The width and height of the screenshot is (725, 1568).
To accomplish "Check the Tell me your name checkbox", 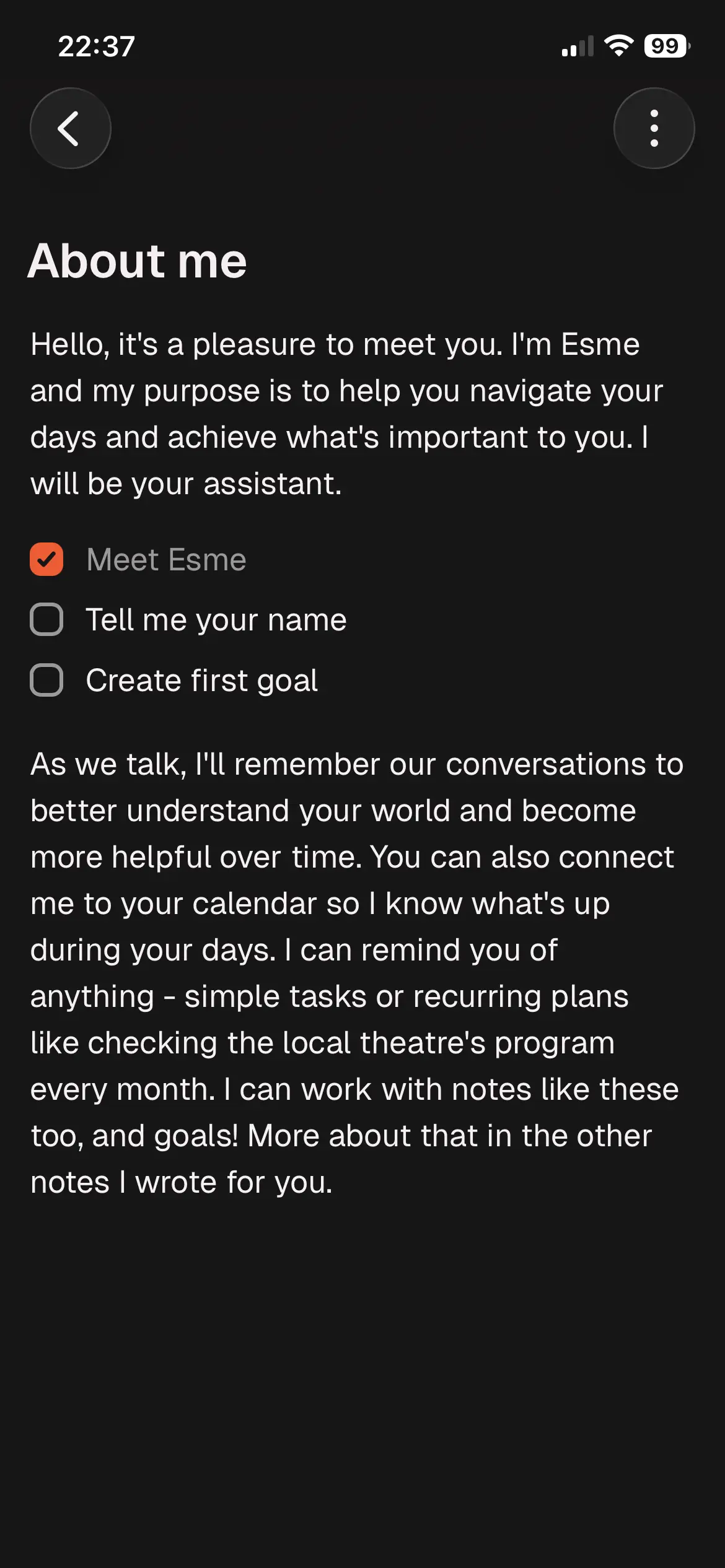I will (46, 620).
